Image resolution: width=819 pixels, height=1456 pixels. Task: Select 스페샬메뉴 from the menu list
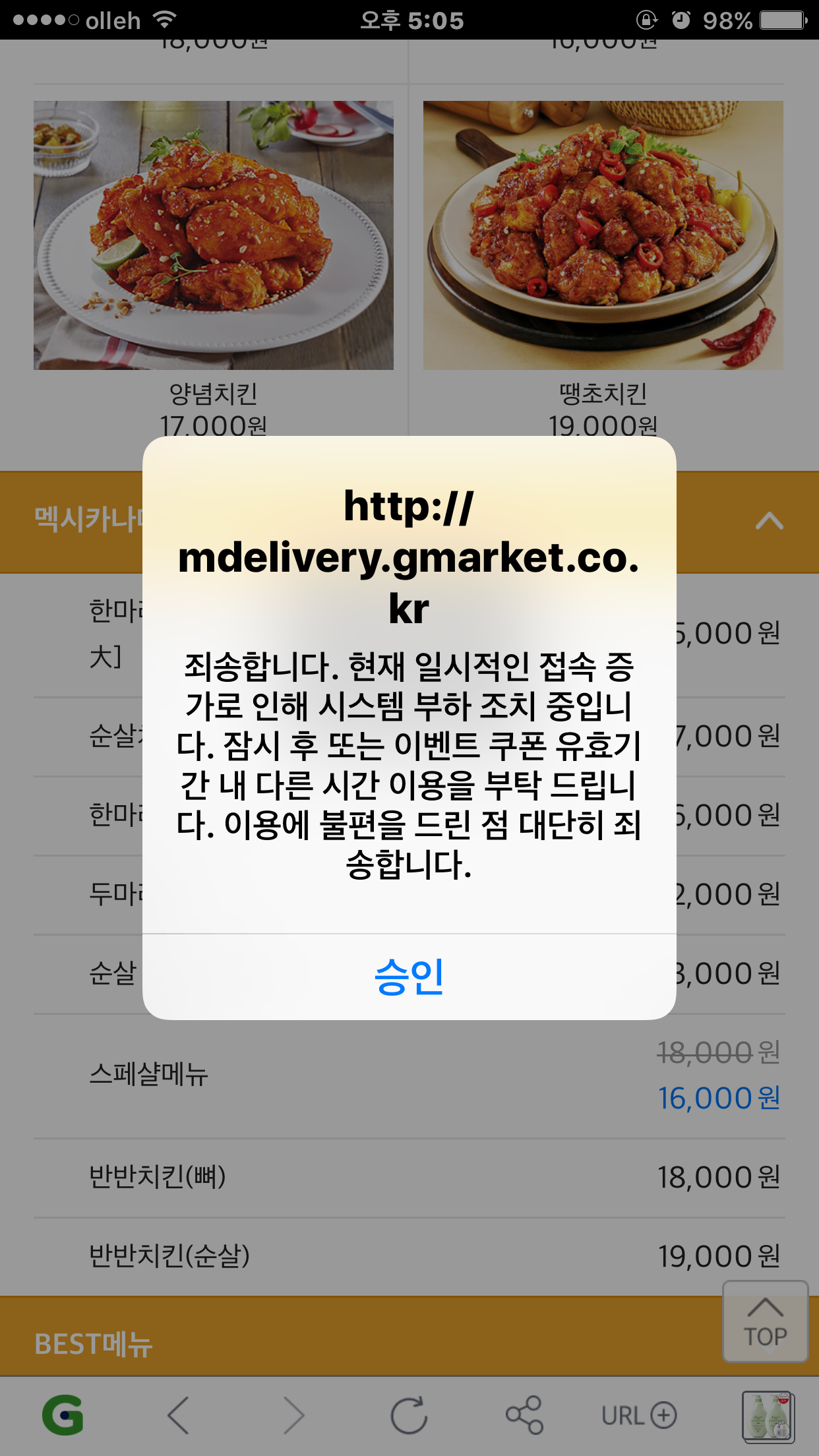pos(149,1074)
